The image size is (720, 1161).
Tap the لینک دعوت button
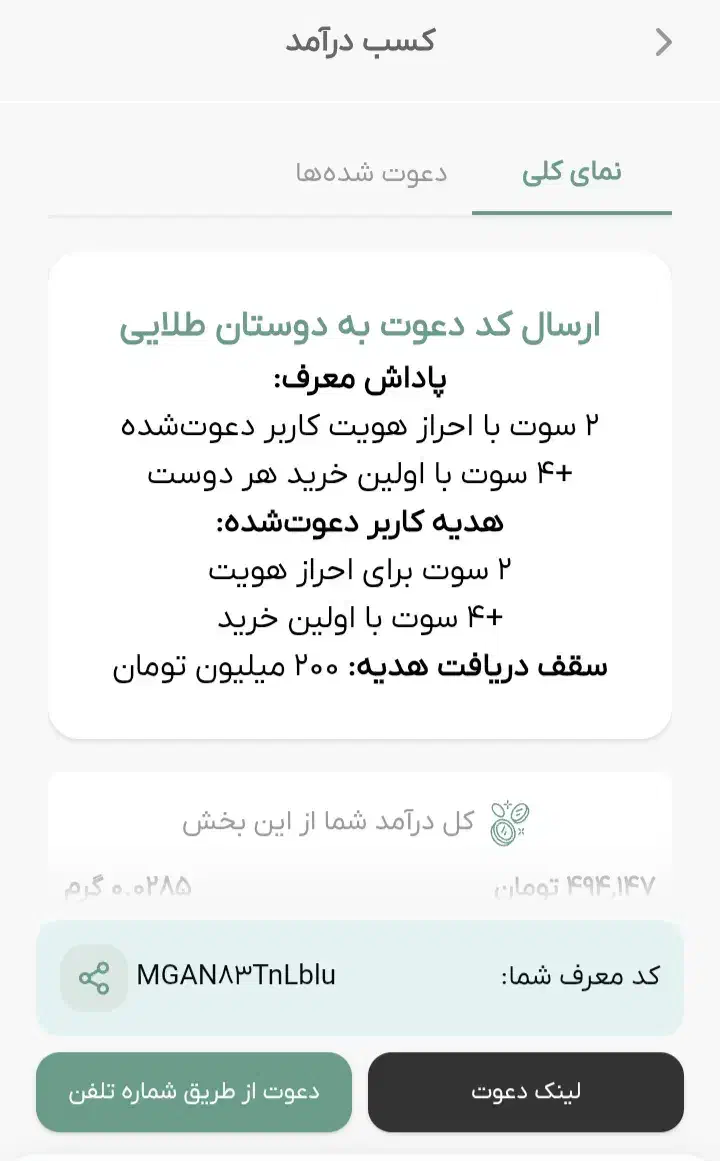[526, 1093]
